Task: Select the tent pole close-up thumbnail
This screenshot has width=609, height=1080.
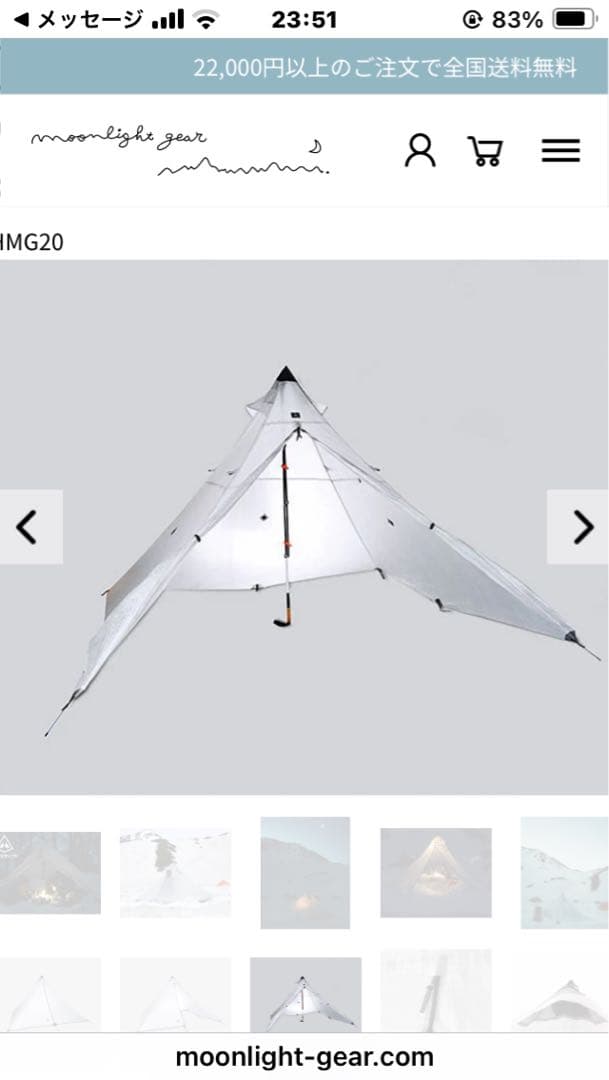Action: (435, 994)
